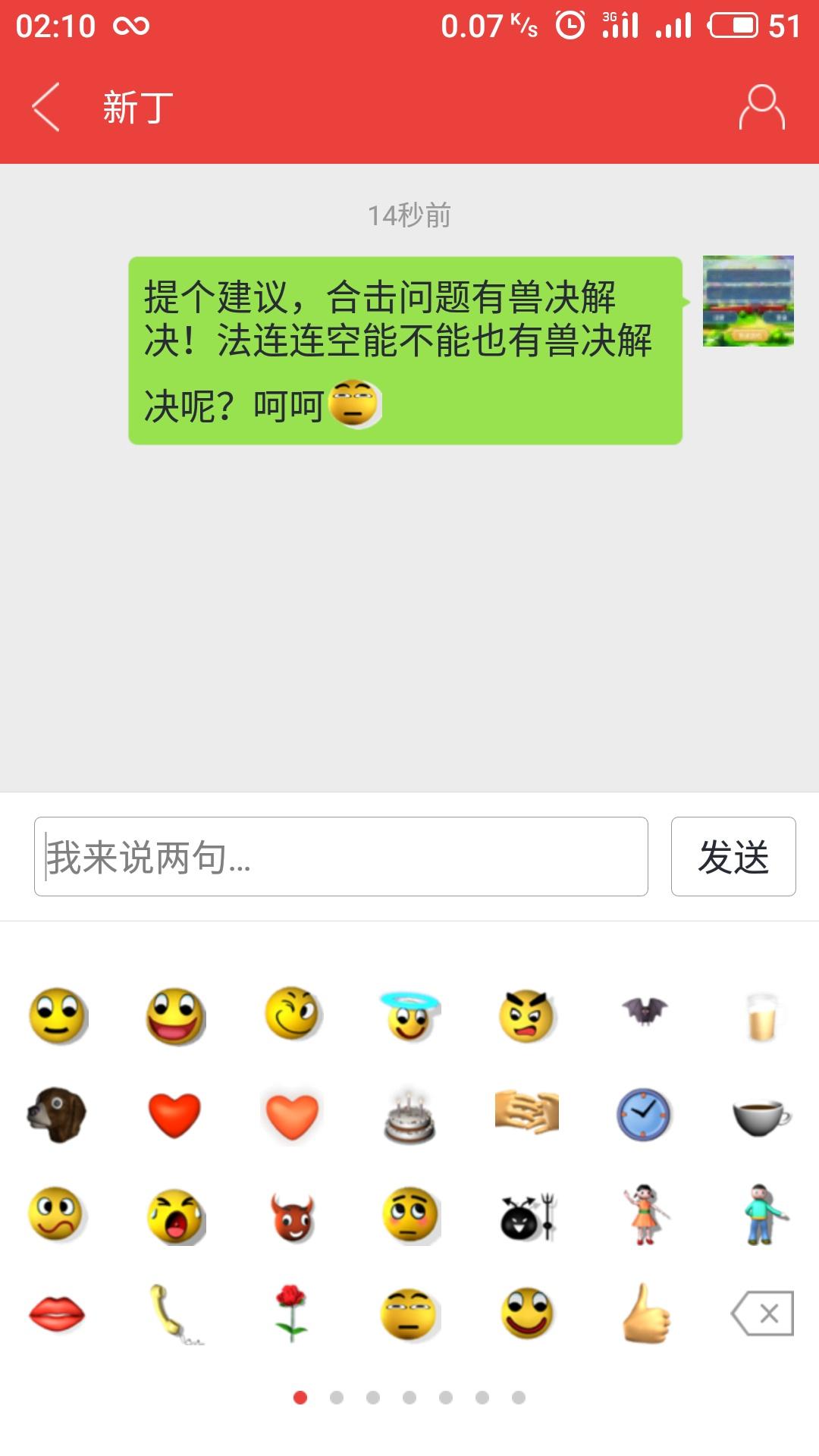Image resolution: width=819 pixels, height=1456 pixels.
Task: Focus the 我来说两句 message field
Action: coord(341,857)
